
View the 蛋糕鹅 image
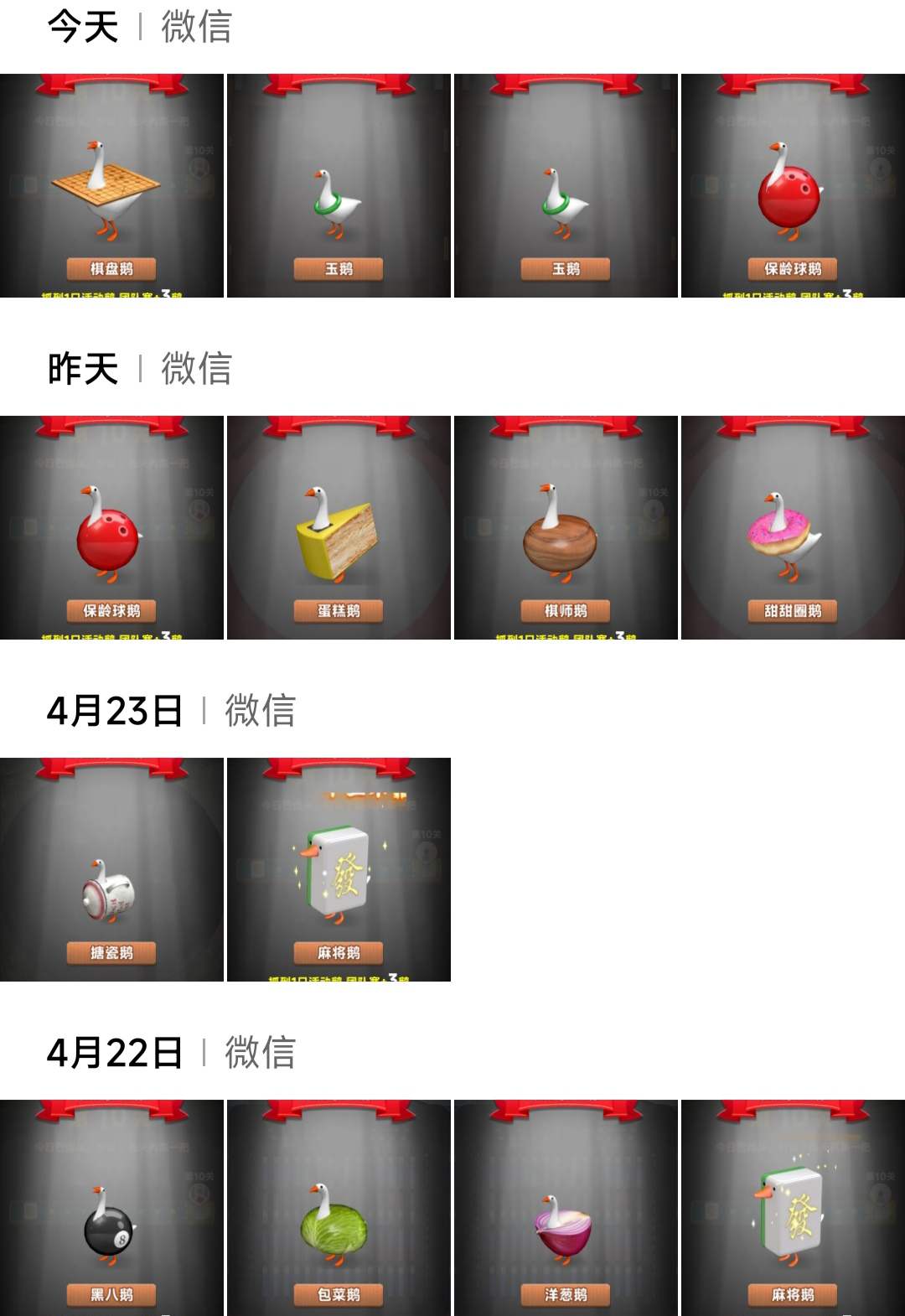pyautogui.click(x=339, y=527)
